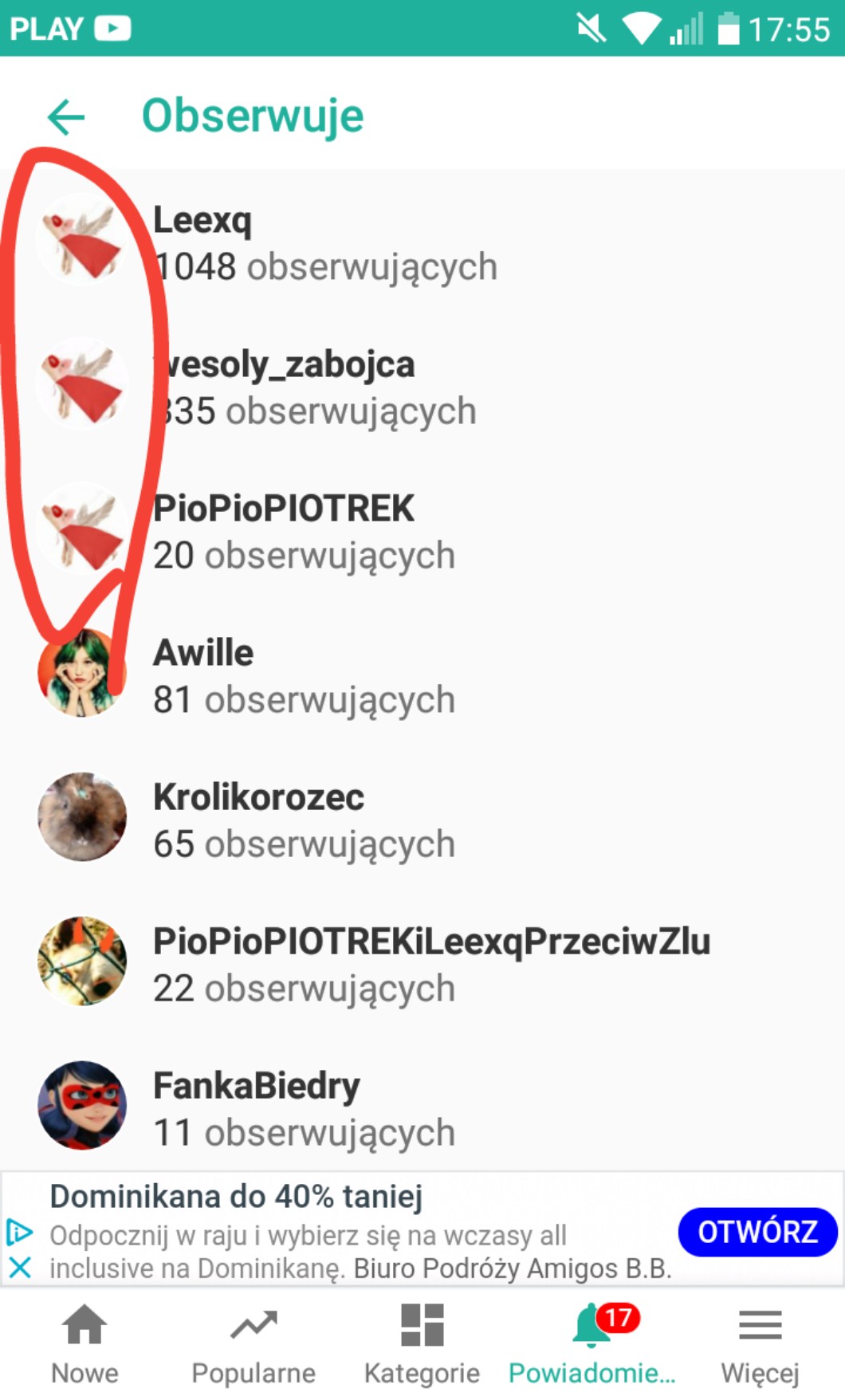Viewport: 845px width, 1400px height.
Task: Open the Kategorie tab
Action: pyautogui.click(x=422, y=1344)
